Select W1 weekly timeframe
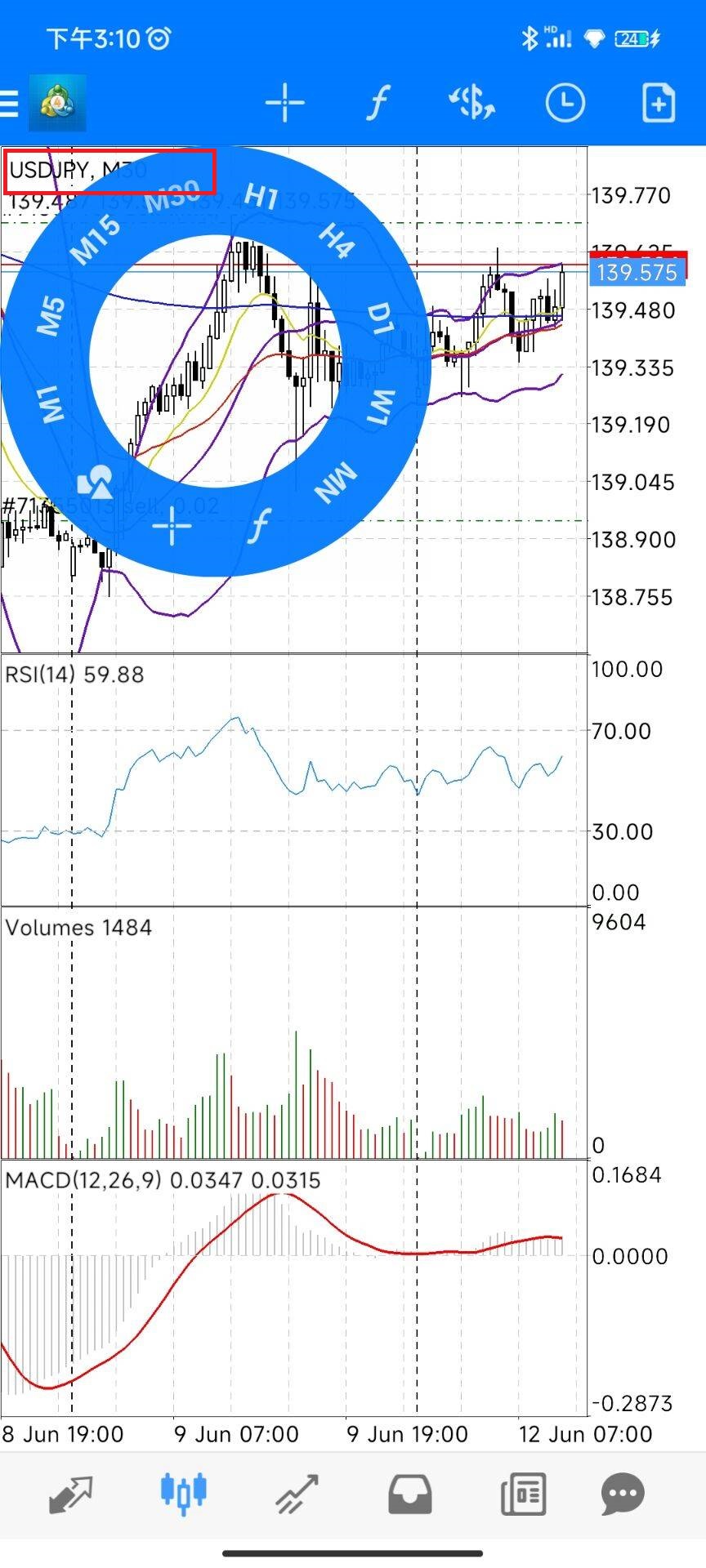Screen dimensions: 706x1568 [380, 407]
